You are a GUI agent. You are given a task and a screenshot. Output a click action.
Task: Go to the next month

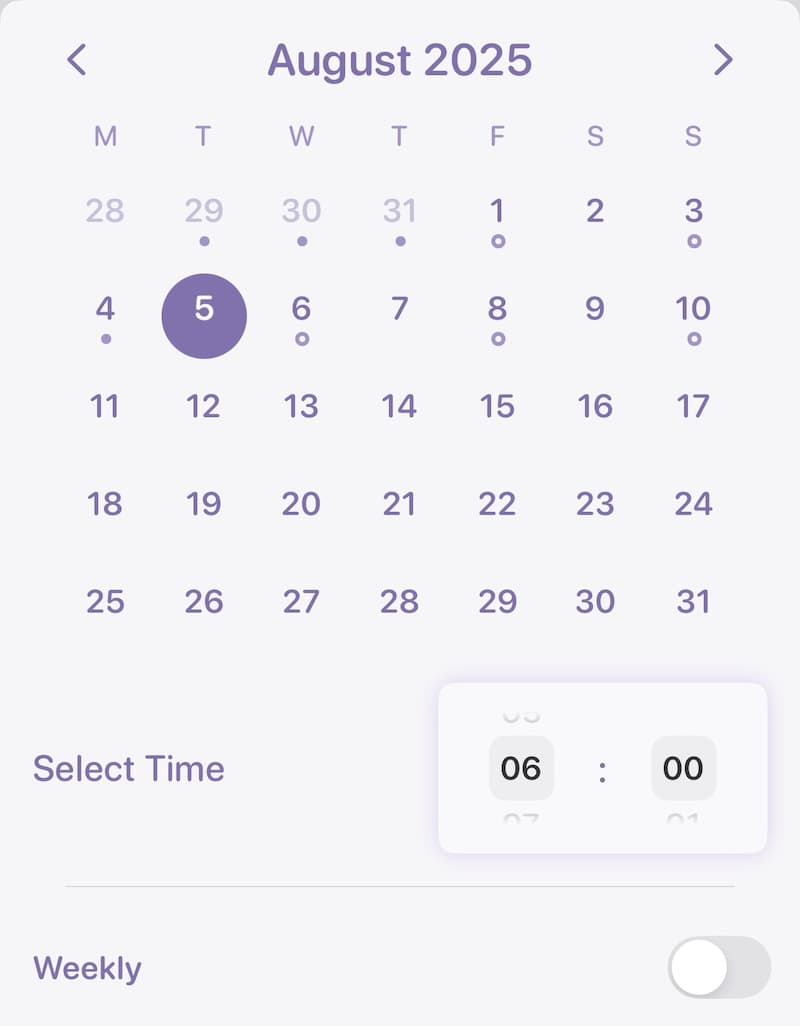723,60
